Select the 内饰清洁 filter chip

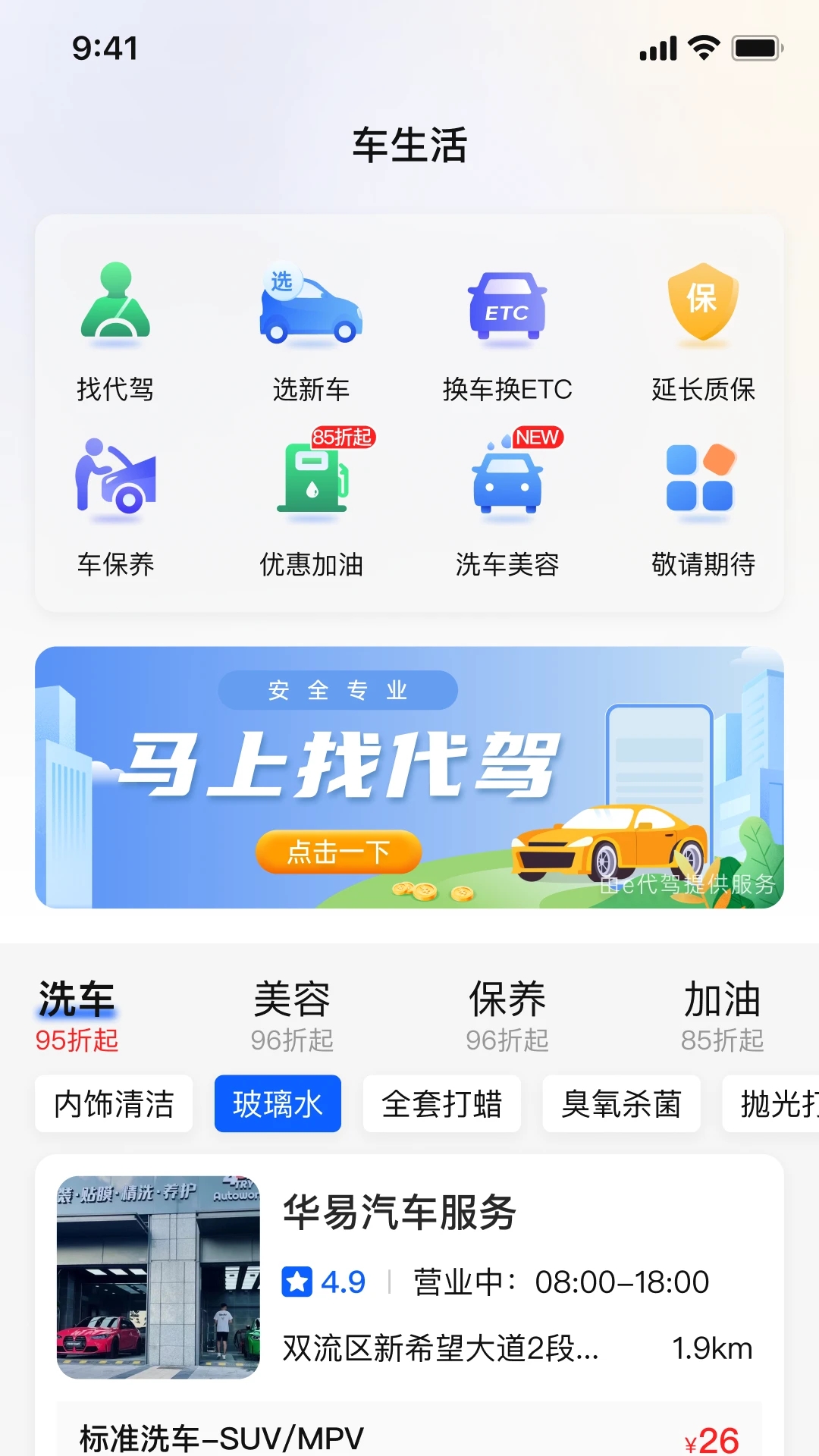tap(113, 1104)
